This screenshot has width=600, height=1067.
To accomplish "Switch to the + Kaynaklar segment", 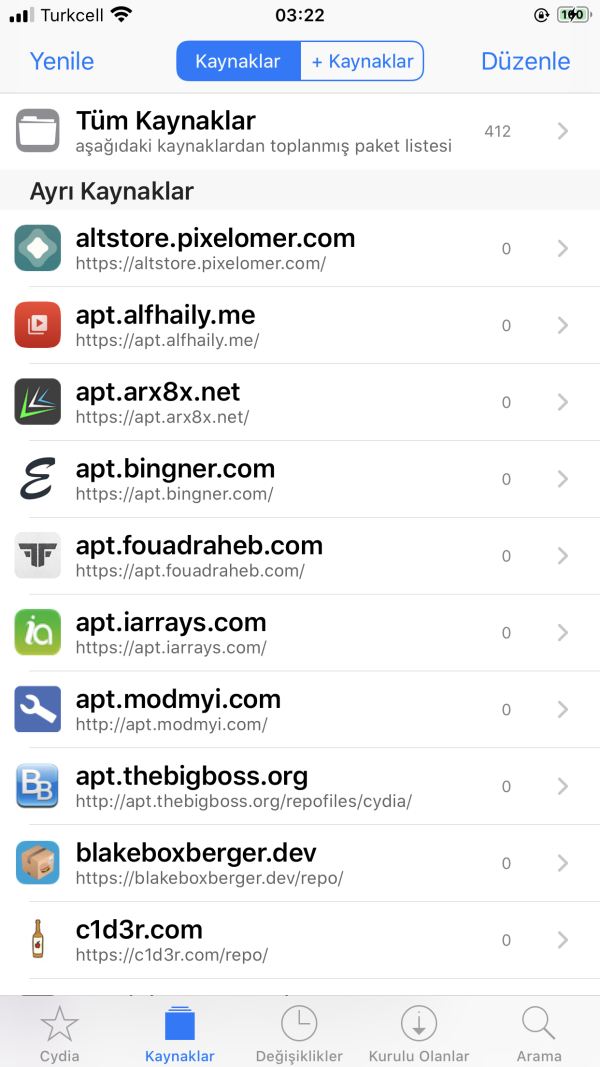I will point(362,61).
